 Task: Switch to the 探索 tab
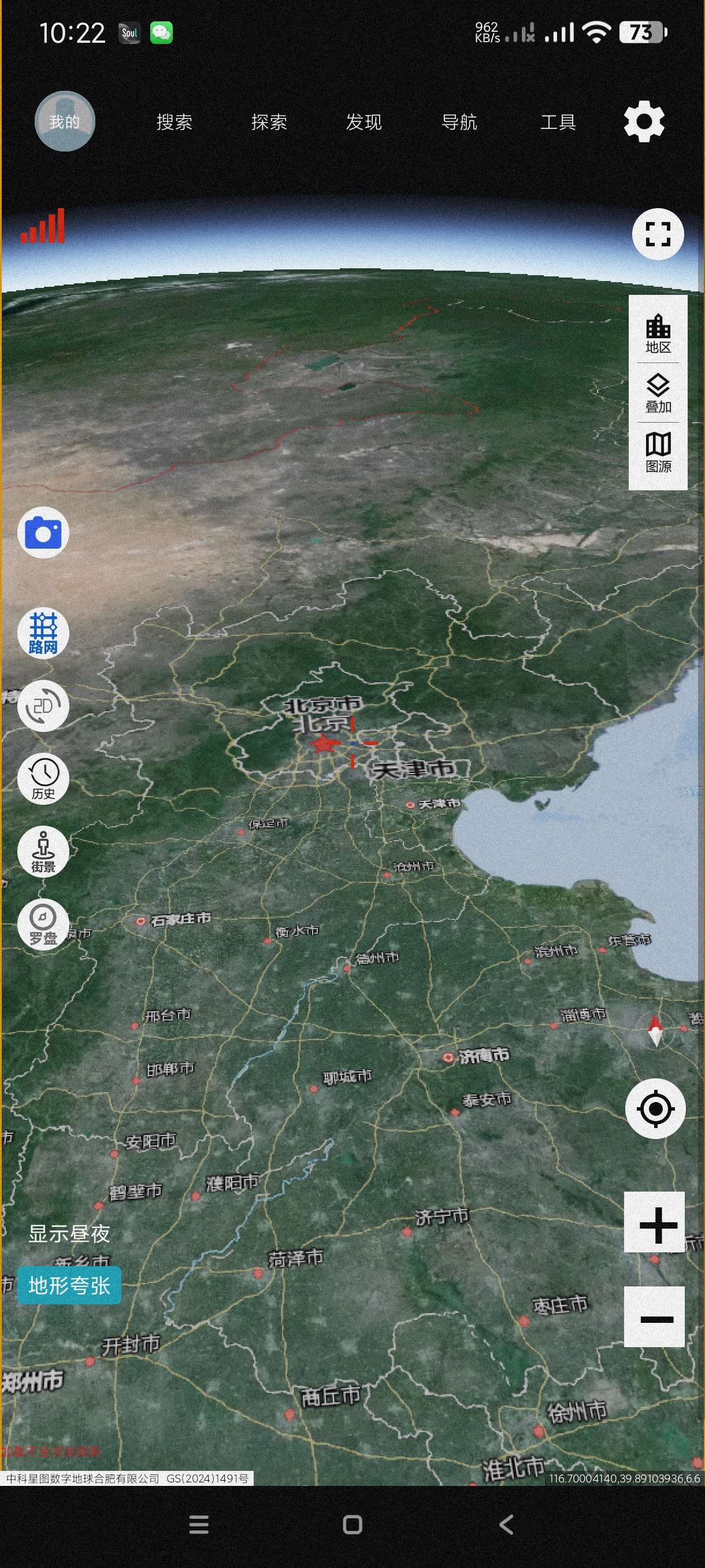269,123
